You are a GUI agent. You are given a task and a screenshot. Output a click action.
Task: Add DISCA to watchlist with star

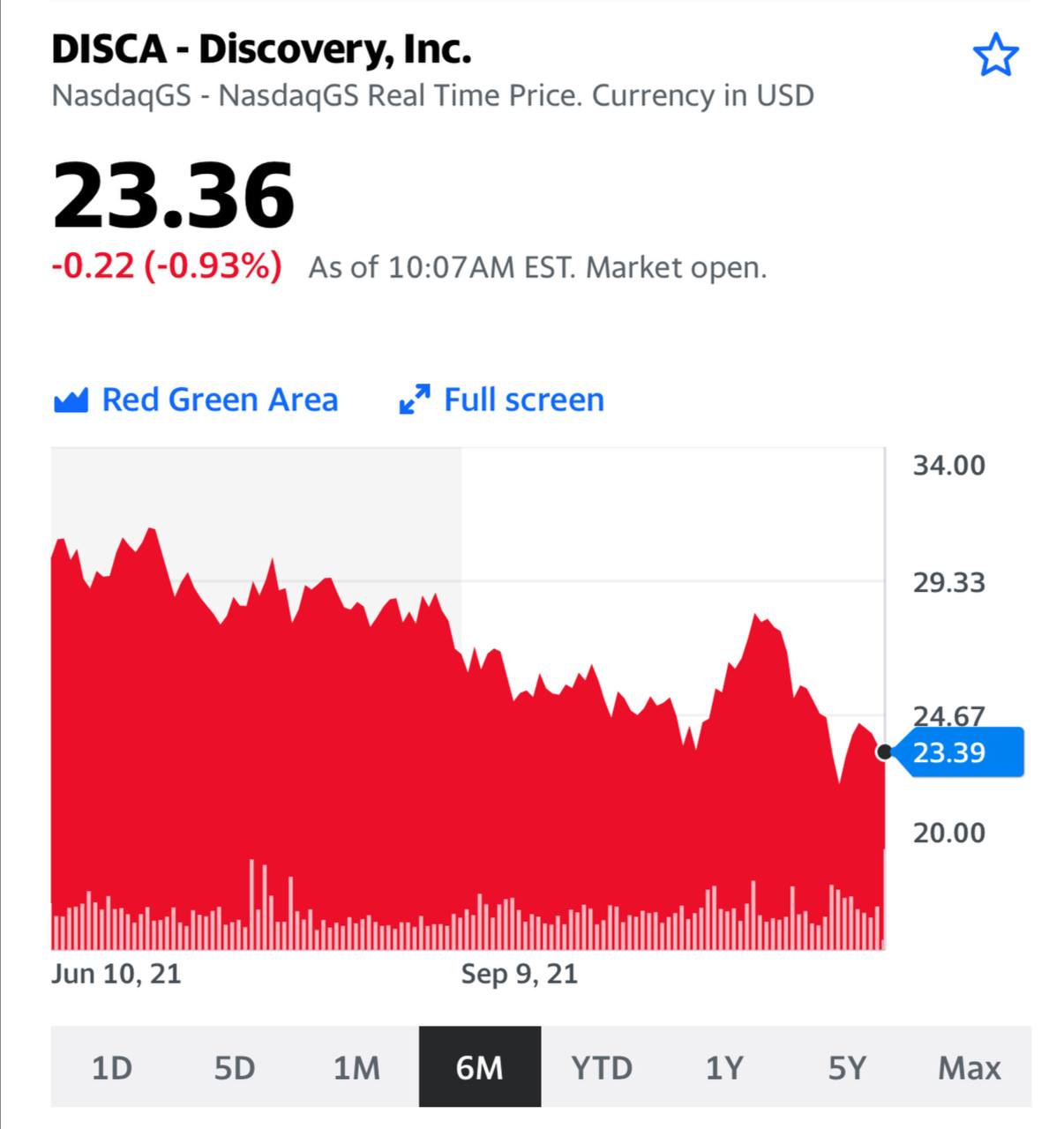(x=995, y=56)
